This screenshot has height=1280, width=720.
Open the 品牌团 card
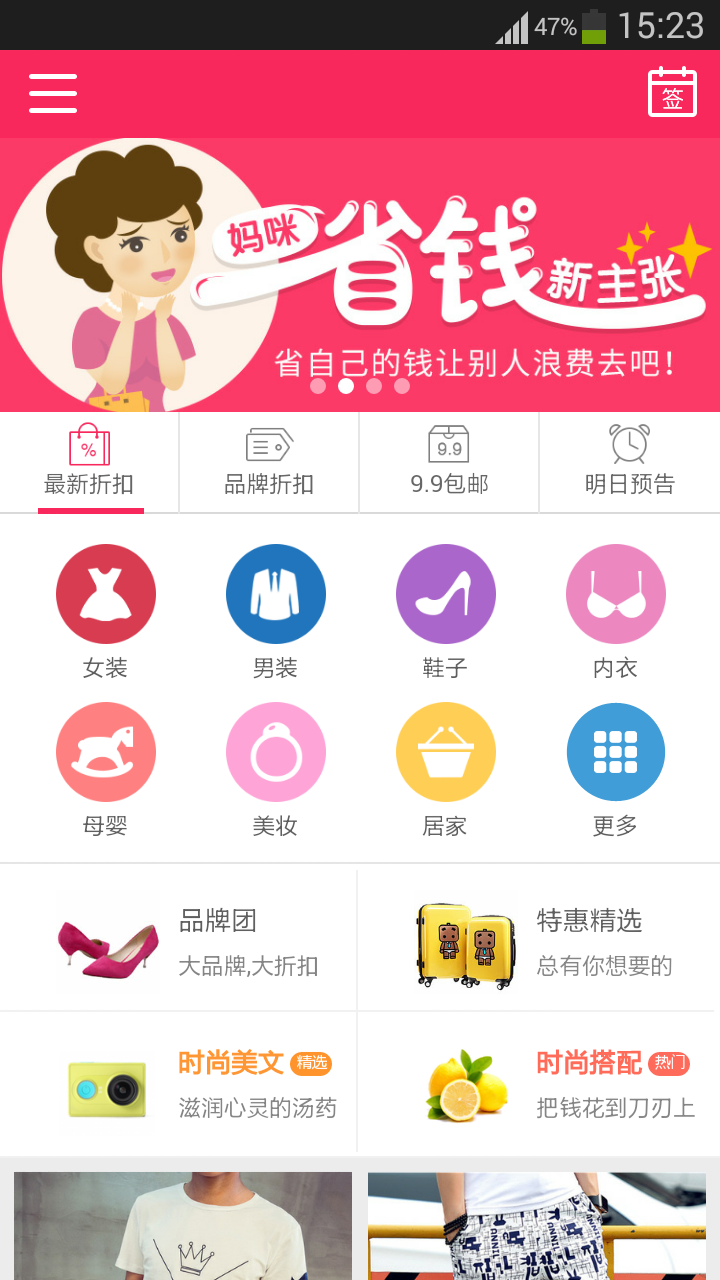tap(180, 942)
